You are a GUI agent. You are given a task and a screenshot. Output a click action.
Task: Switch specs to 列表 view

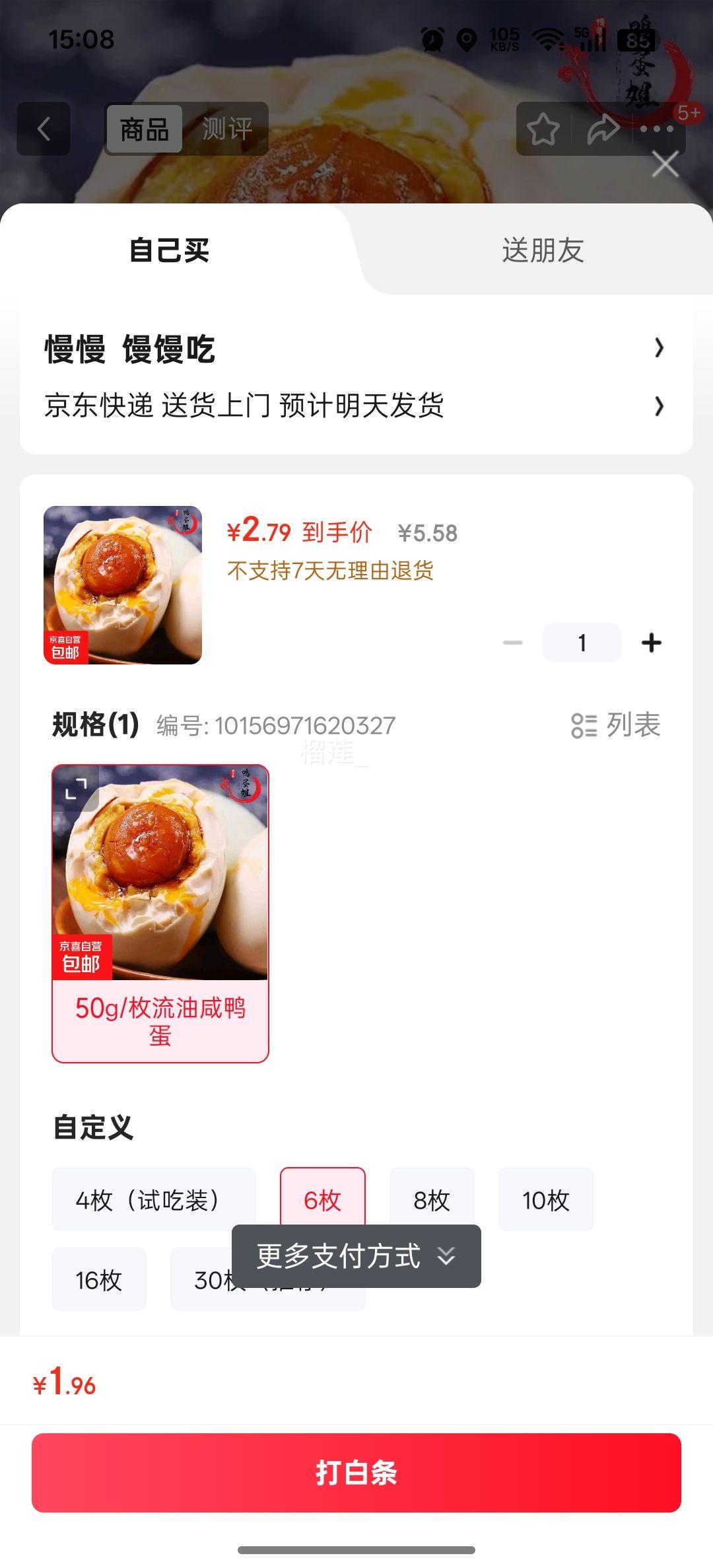tap(615, 725)
